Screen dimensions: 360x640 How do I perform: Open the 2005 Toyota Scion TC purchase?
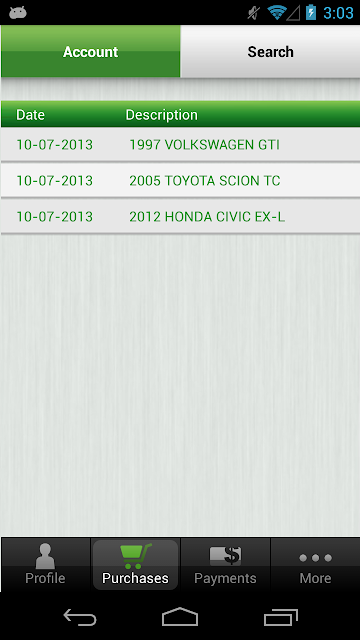(180, 181)
